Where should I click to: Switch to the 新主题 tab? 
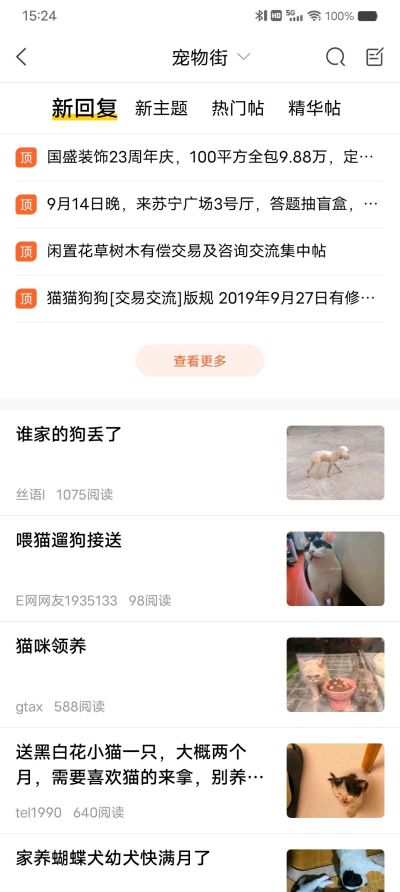tap(161, 108)
